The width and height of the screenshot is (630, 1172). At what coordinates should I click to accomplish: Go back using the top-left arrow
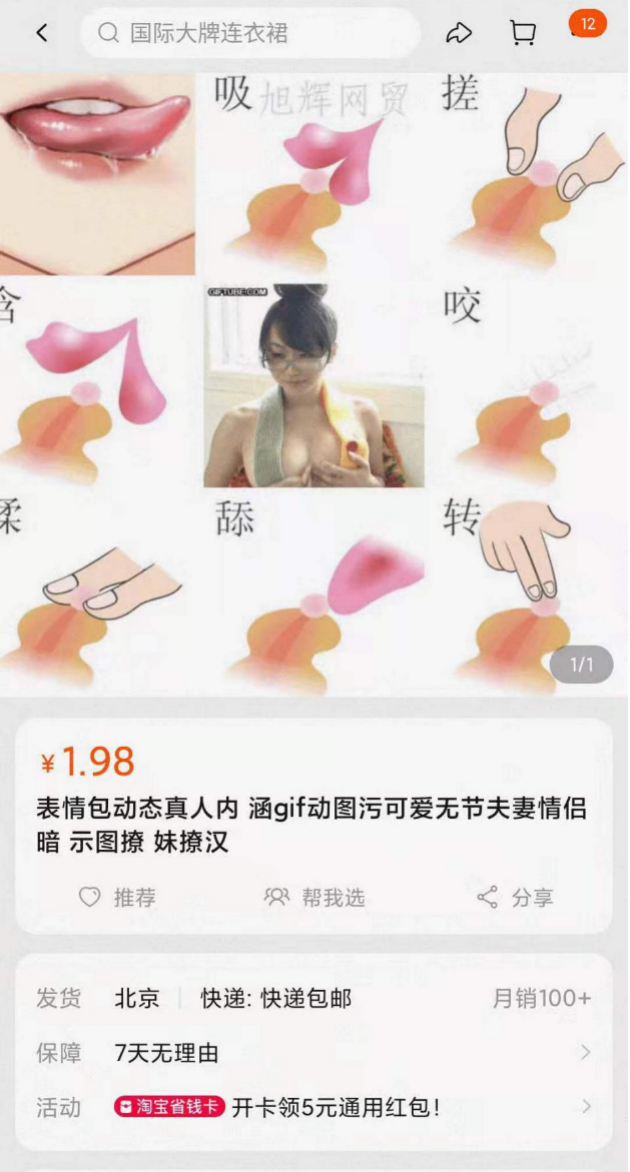click(42, 33)
